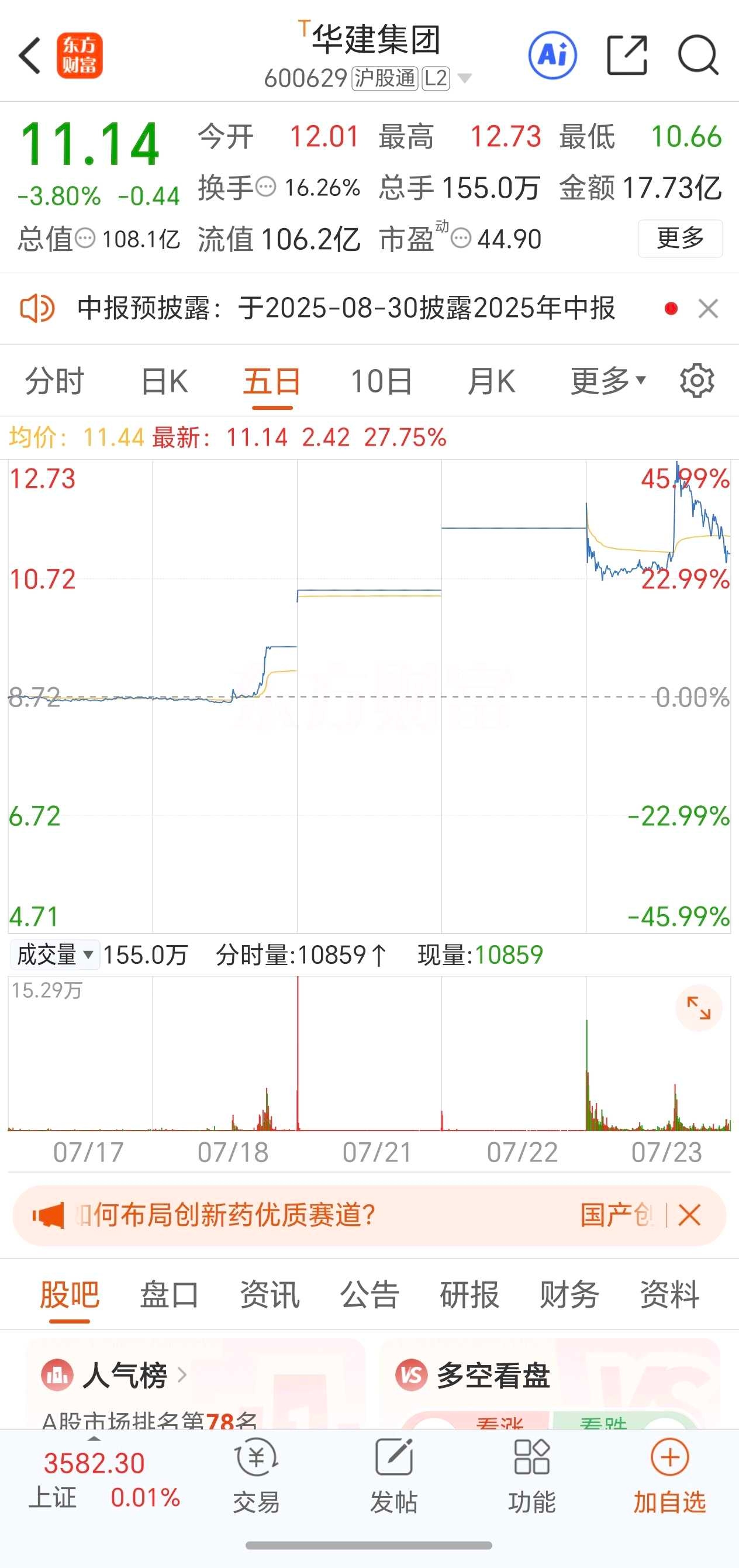Screen dimensions: 739x1568
Task: Switch to 日K chart tab
Action: point(164,382)
